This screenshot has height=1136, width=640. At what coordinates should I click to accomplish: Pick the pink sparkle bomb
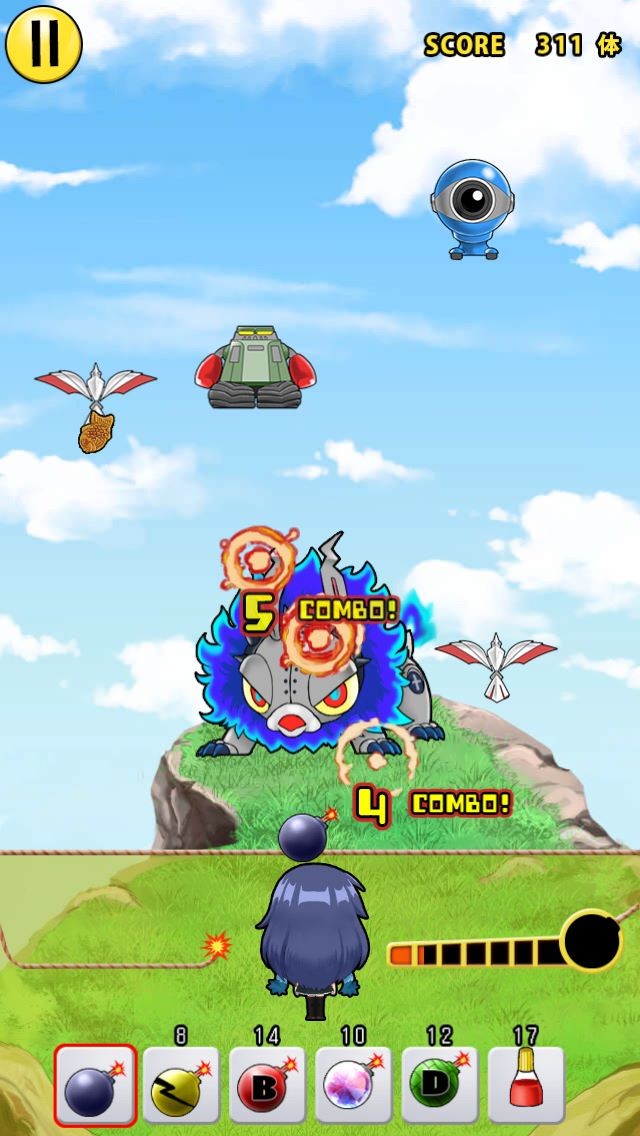[x=353, y=1087]
